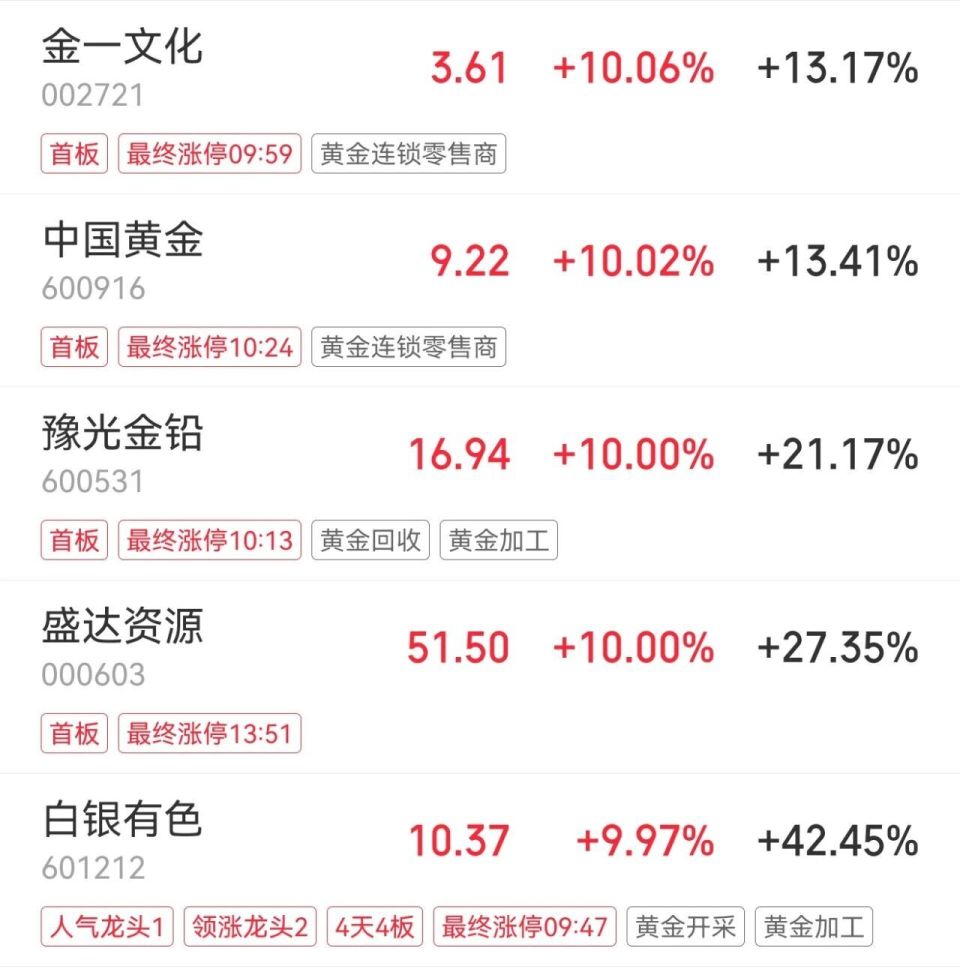Screen dimensions: 960x972
Task: Select the 最终涨停13:51 label for 盛达资源
Action: [x=208, y=733]
